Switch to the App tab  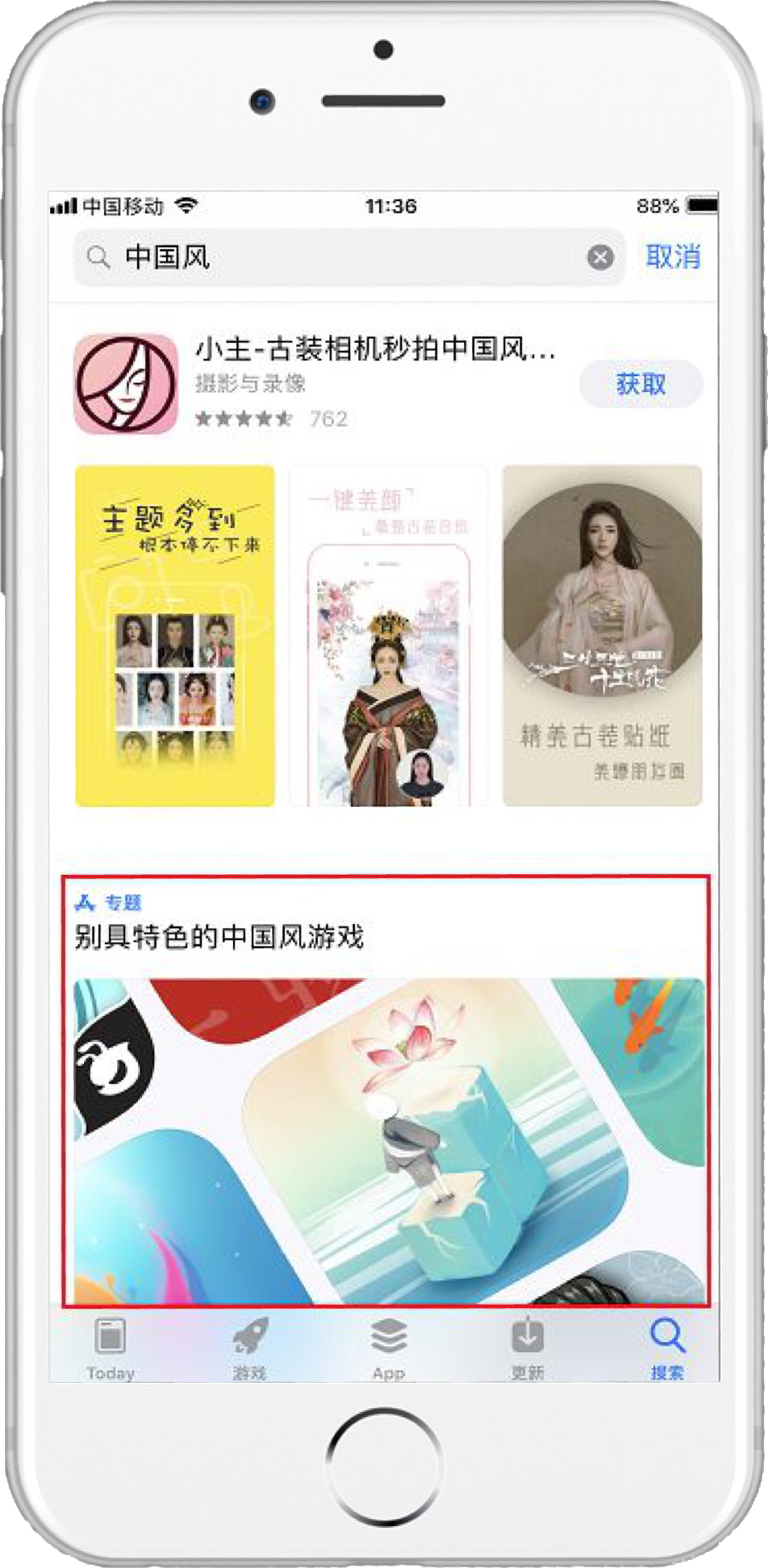coord(388,1348)
